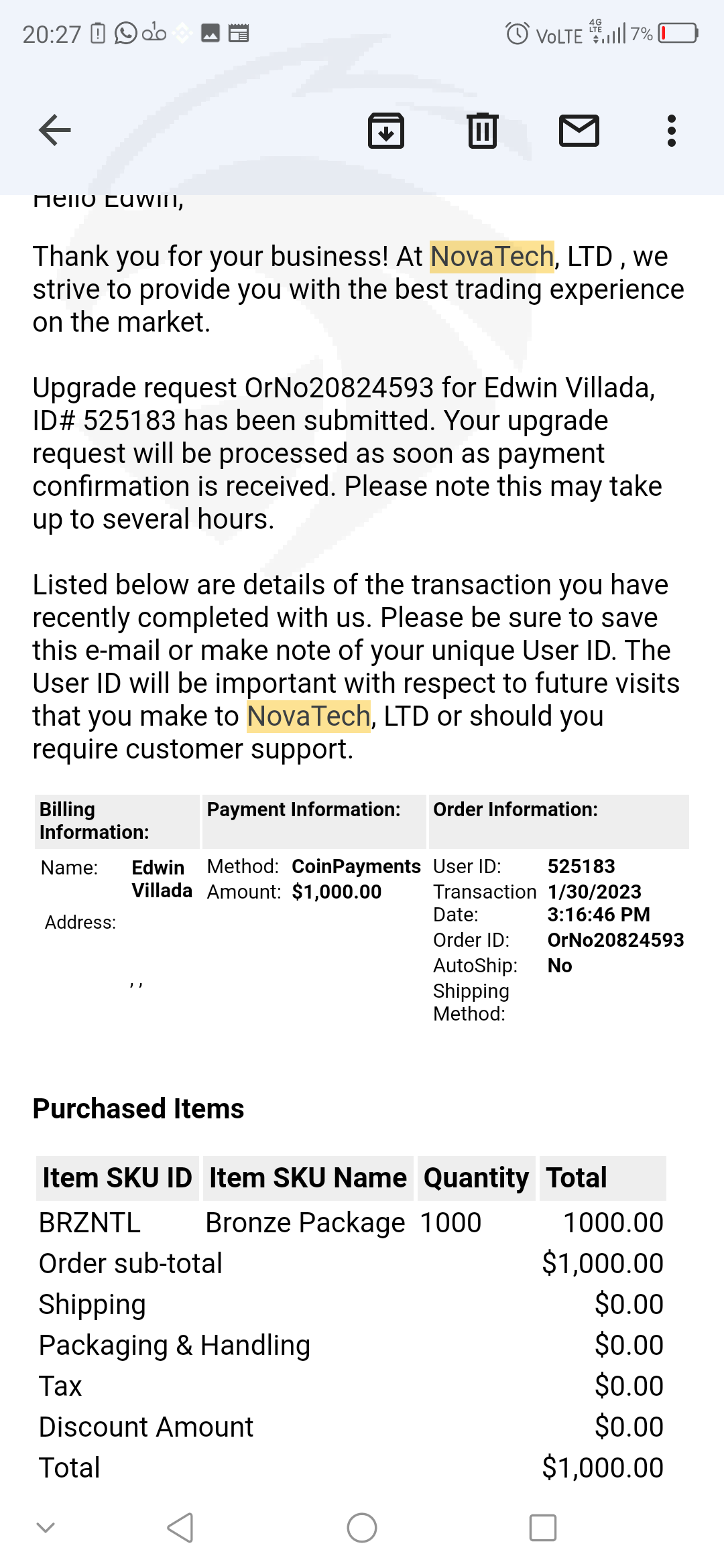Mark email as unread
This screenshot has height=1568, width=724.
(x=579, y=131)
